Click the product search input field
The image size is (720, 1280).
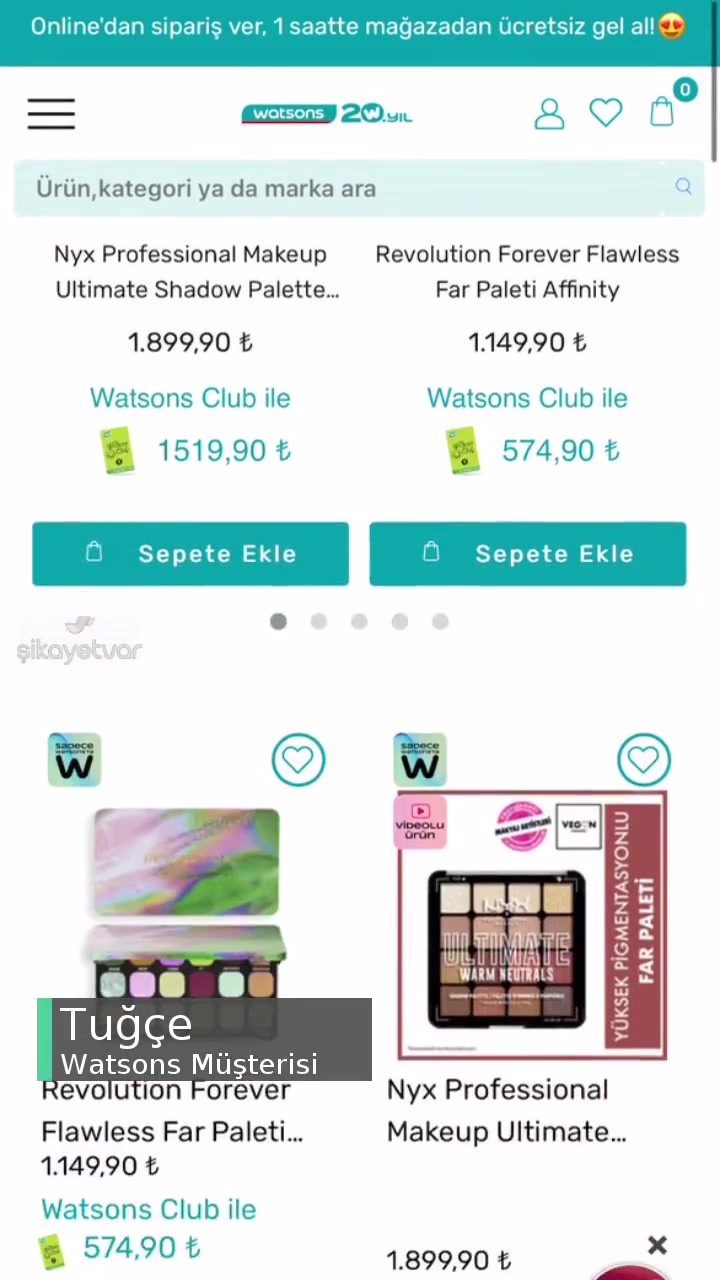point(300,188)
